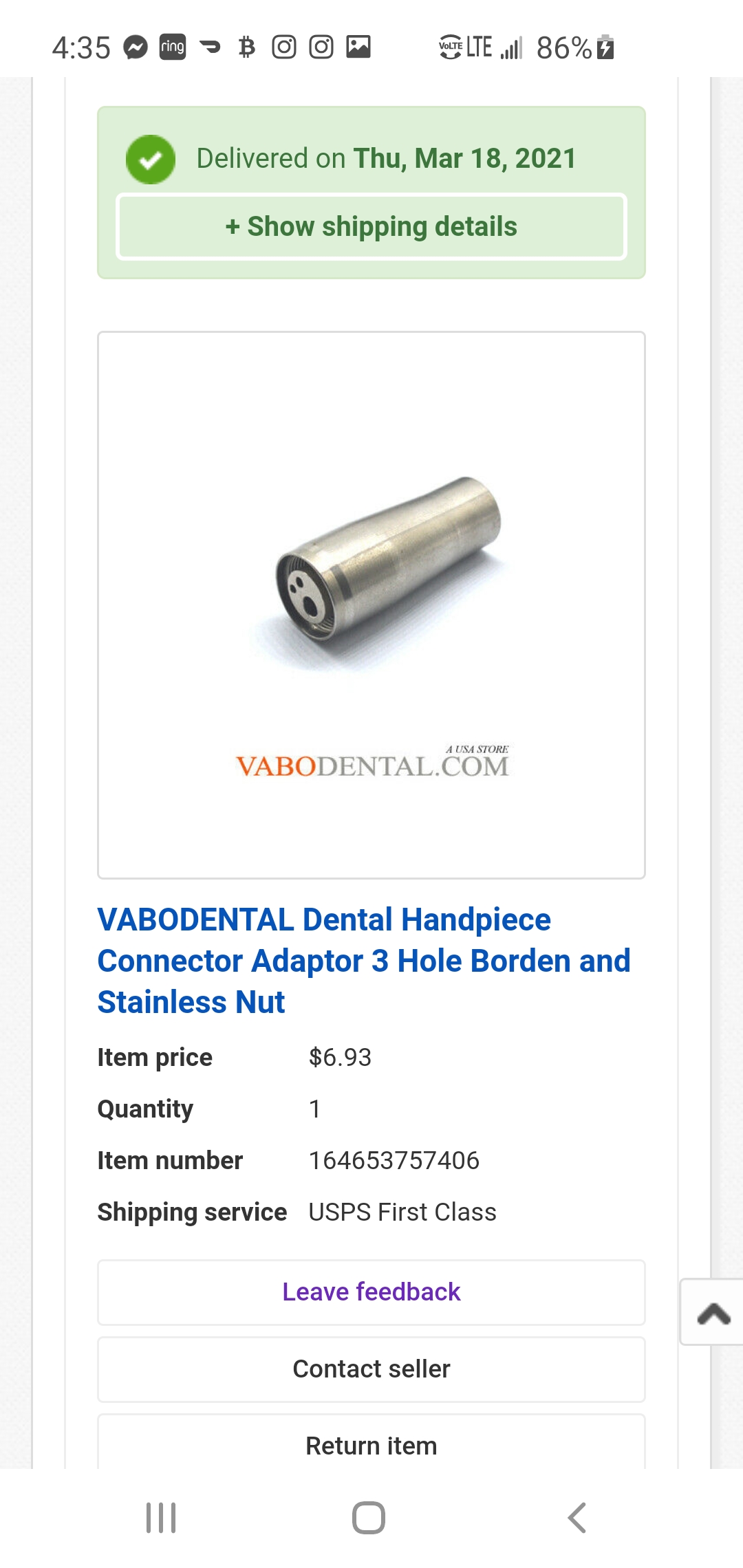The image size is (743, 1568).
Task: Tap Leave feedback button
Action: (371, 1292)
